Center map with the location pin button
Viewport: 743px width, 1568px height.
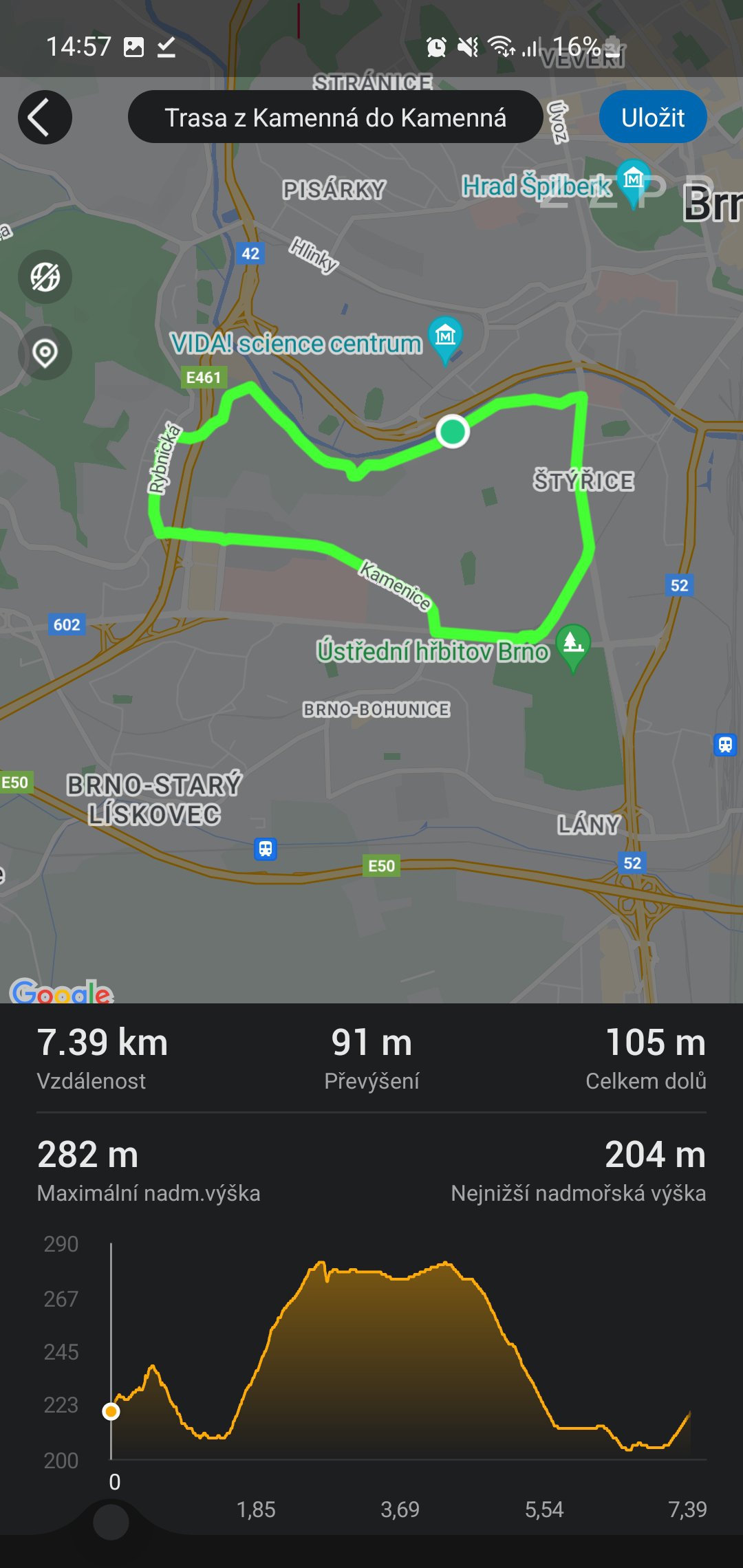point(45,353)
